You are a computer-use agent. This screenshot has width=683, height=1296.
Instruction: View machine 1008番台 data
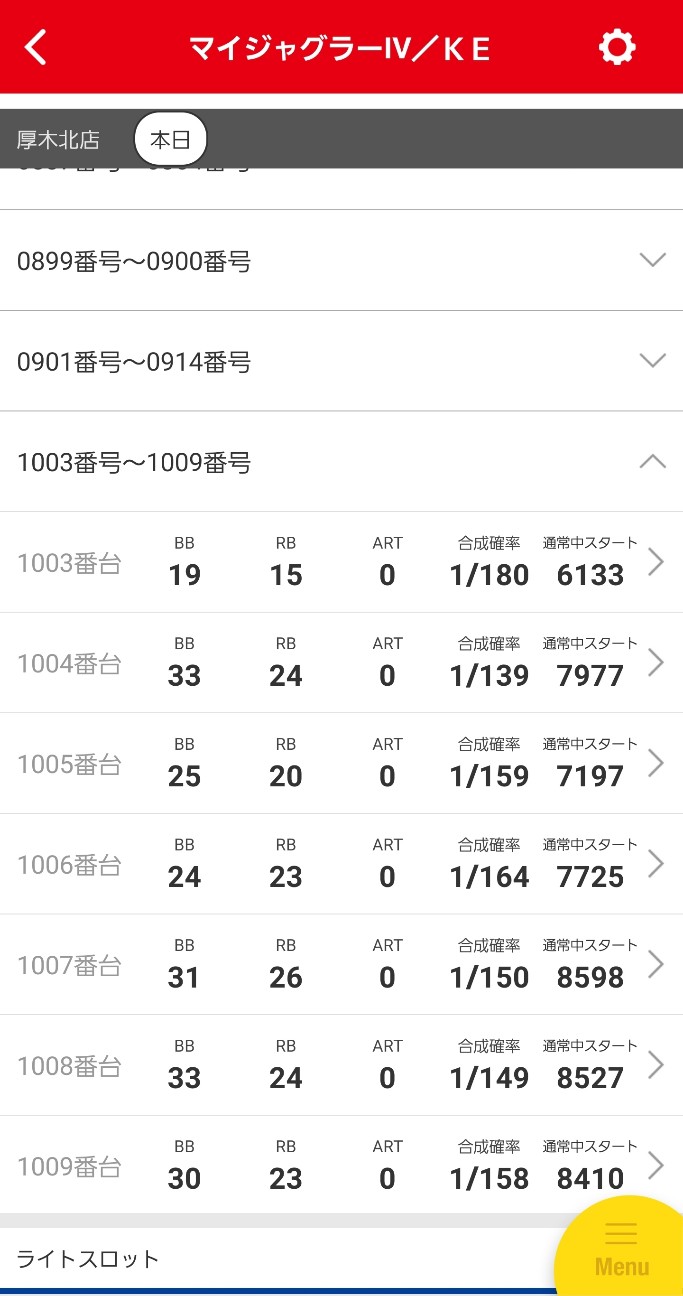click(341, 1066)
